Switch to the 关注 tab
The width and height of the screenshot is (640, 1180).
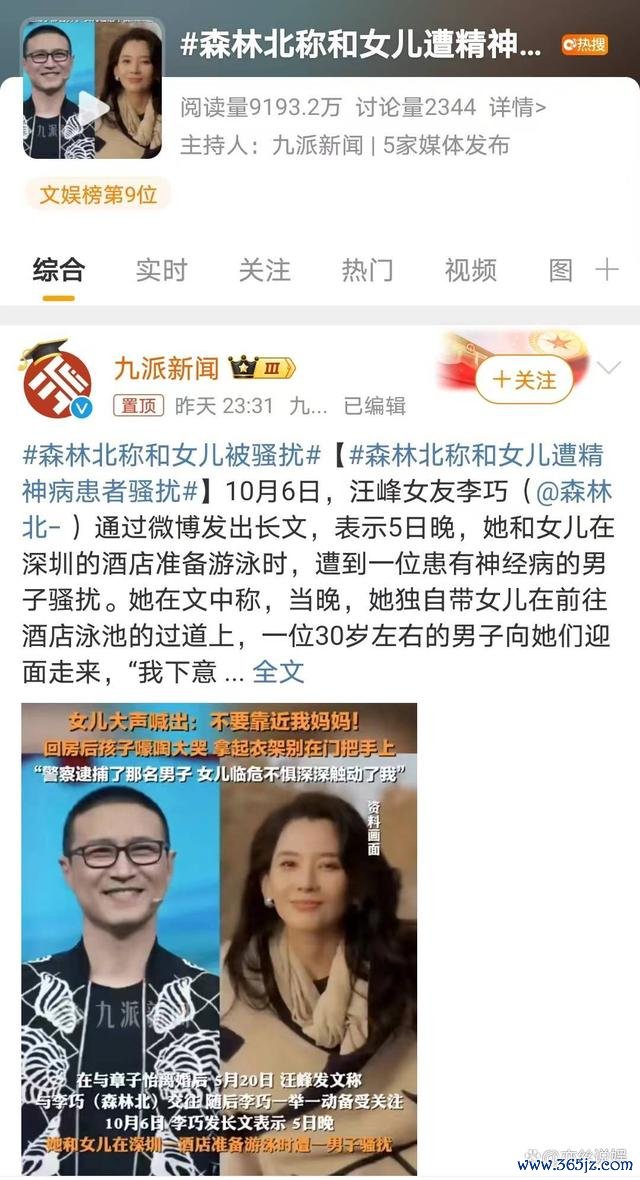(264, 270)
